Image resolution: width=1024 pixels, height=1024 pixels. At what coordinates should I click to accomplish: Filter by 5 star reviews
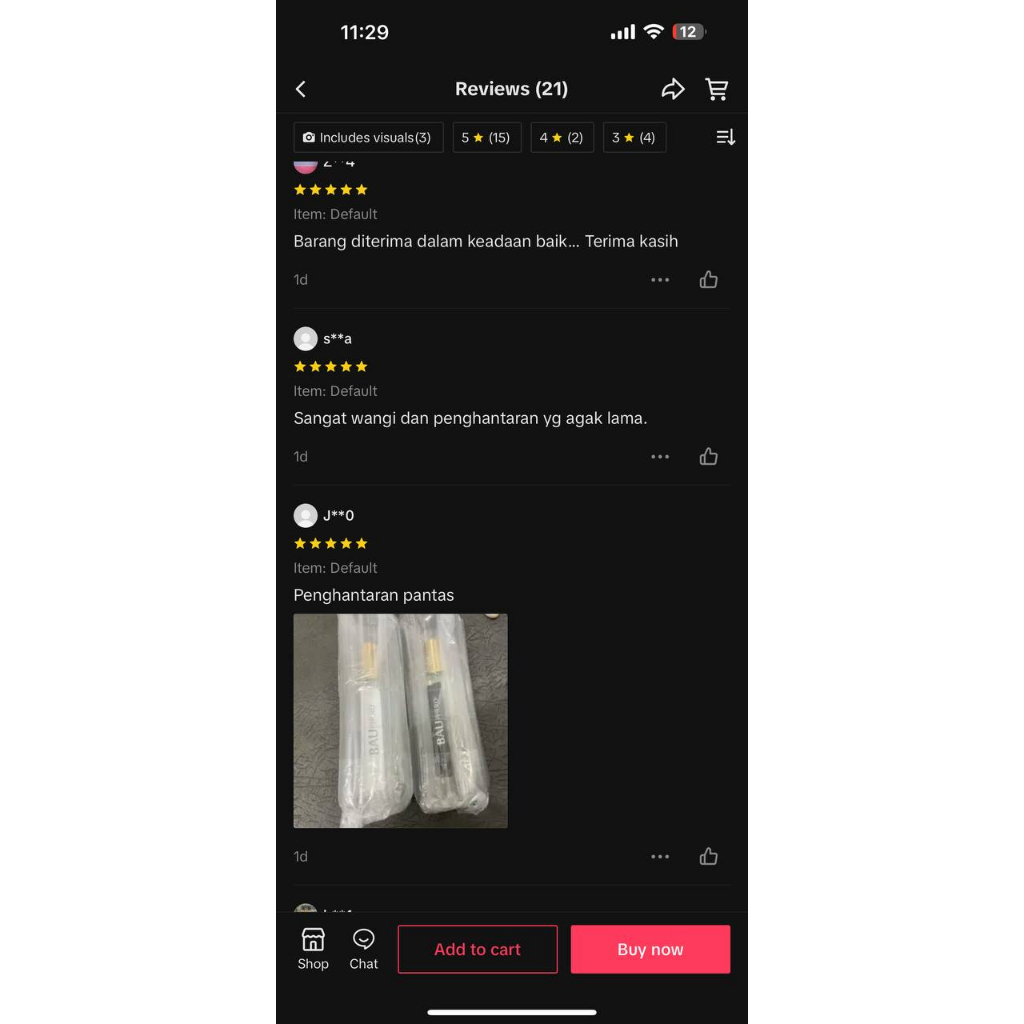486,138
